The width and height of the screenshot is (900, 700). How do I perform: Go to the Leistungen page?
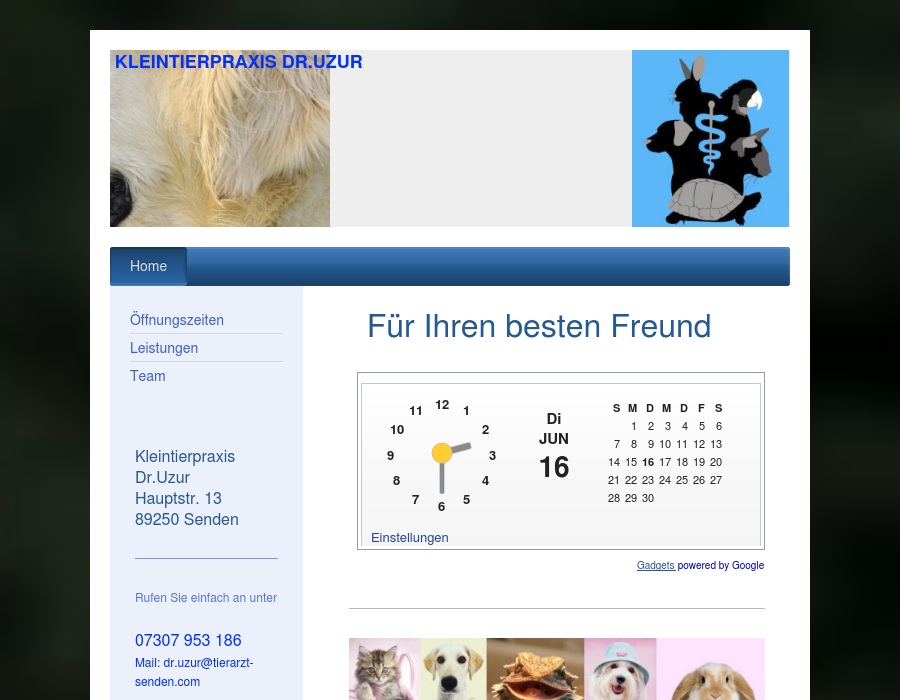[164, 348]
